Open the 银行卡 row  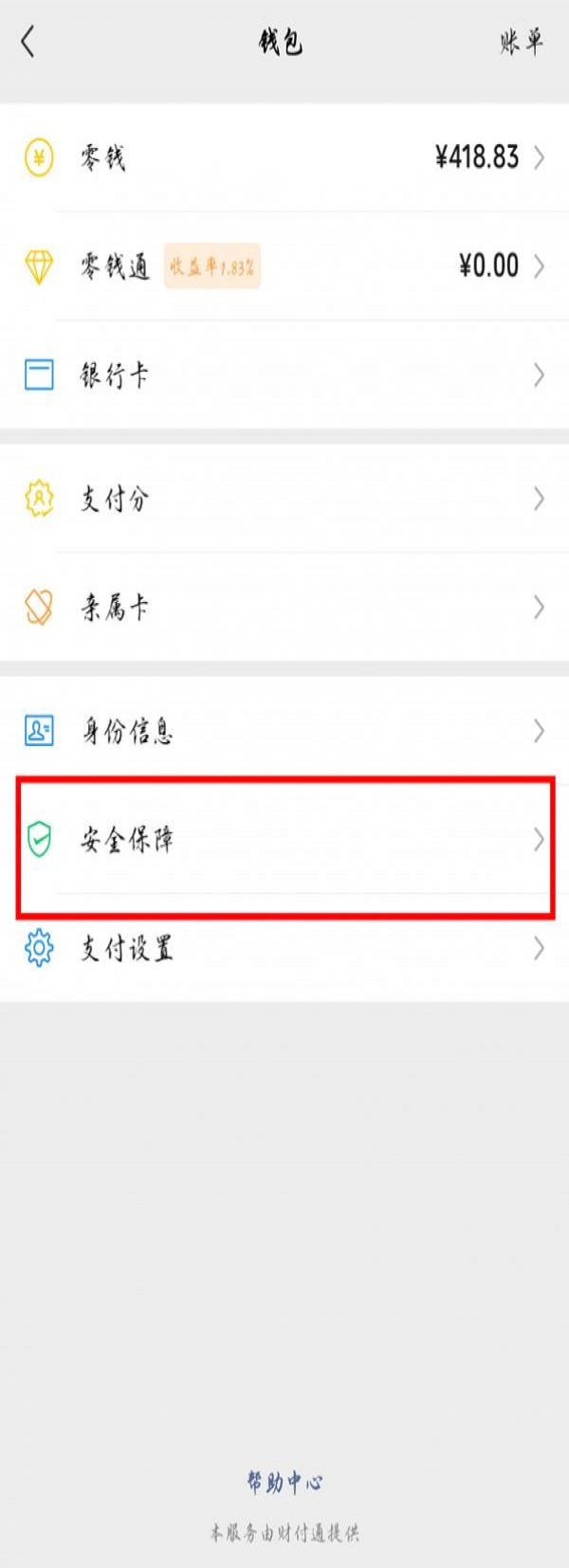(284, 375)
